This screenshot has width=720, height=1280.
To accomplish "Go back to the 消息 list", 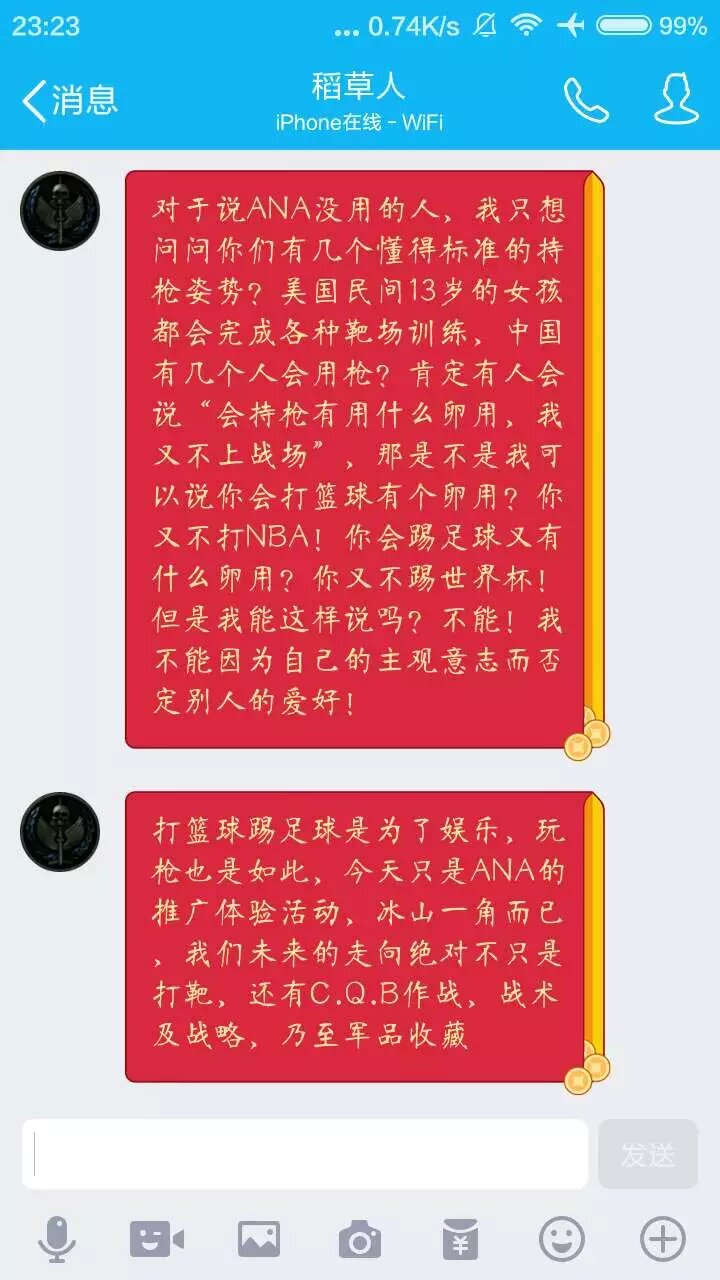I will 68,100.
